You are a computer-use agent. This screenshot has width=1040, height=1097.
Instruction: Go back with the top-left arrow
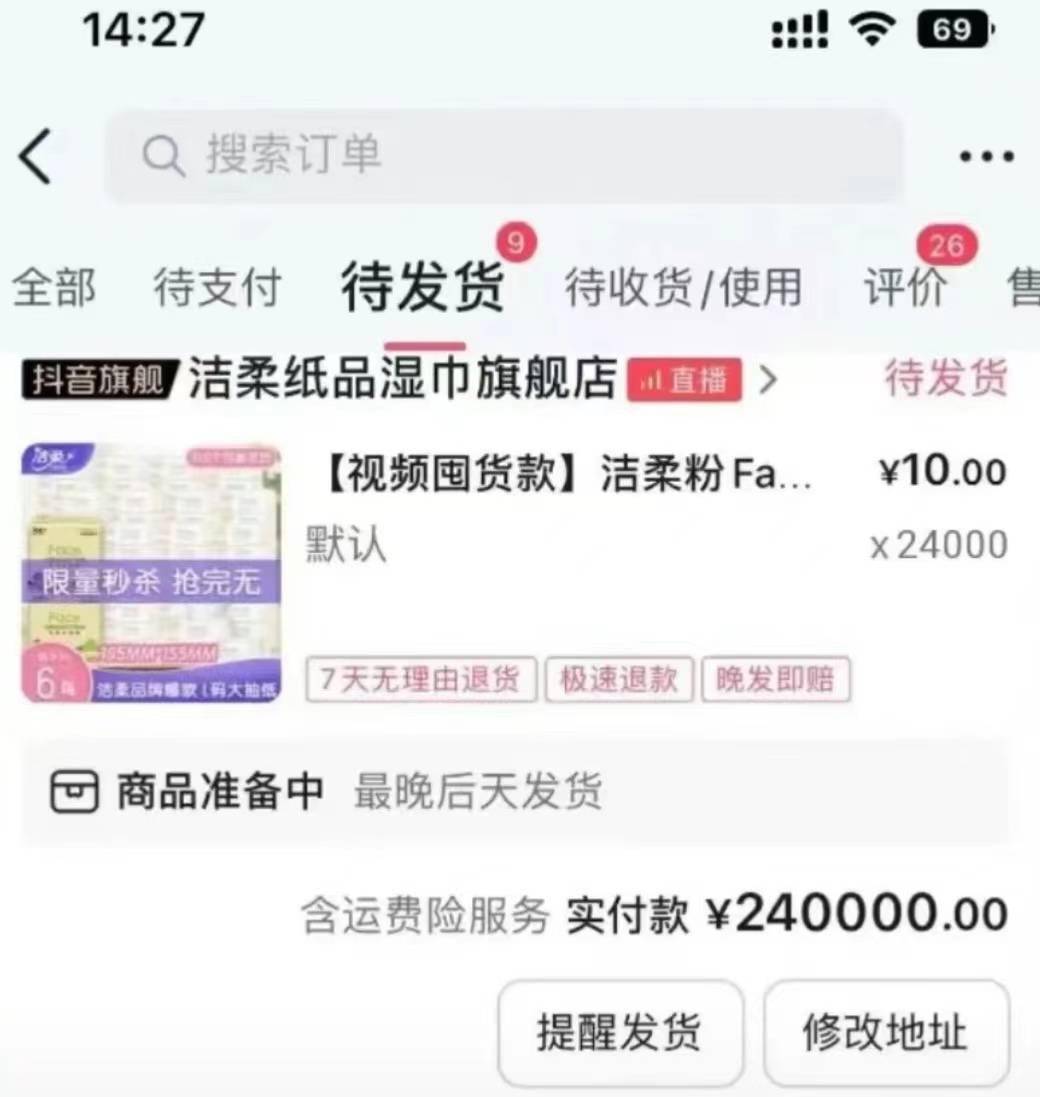[35, 157]
